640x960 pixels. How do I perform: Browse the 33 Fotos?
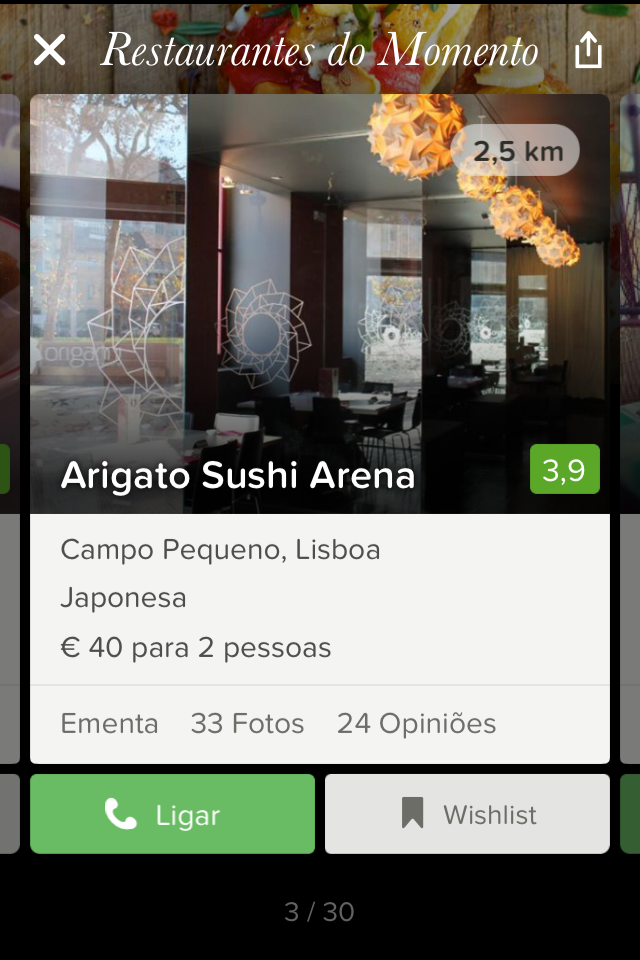point(247,723)
